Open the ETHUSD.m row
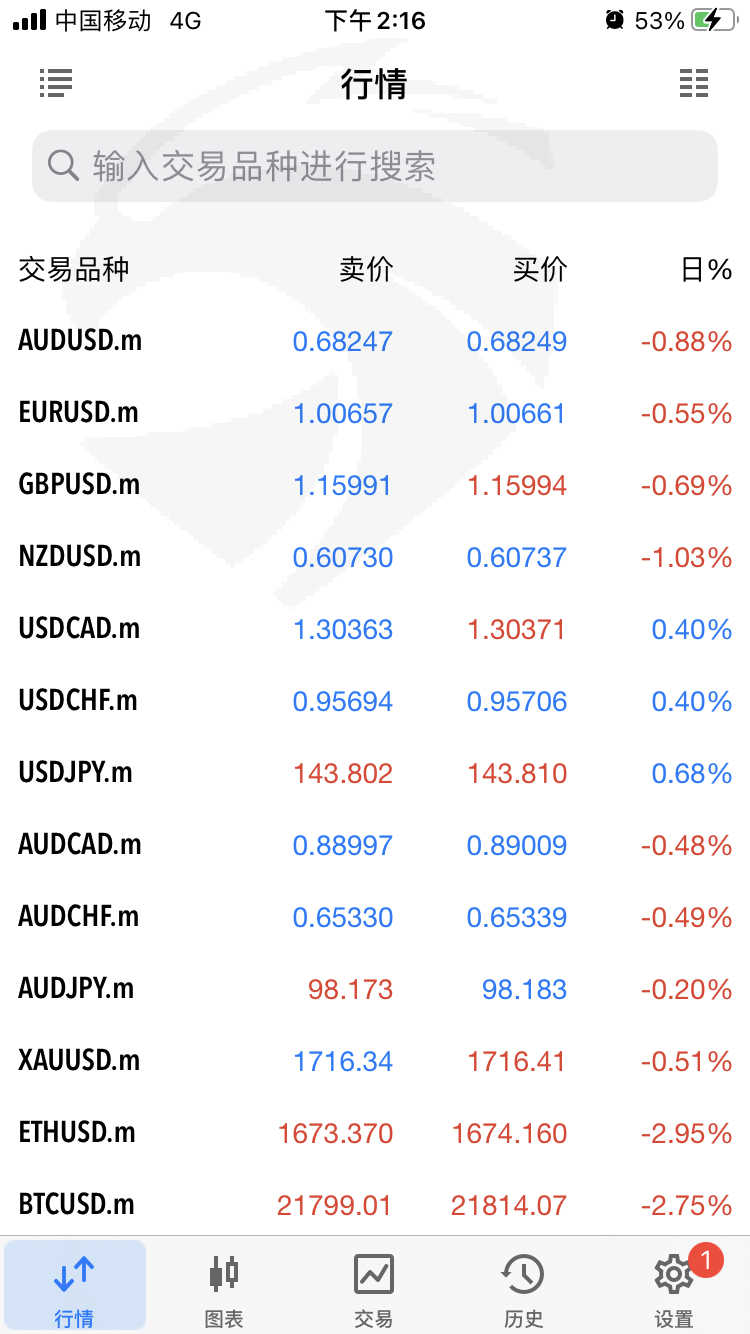The height and width of the screenshot is (1334, 750). [375, 1133]
